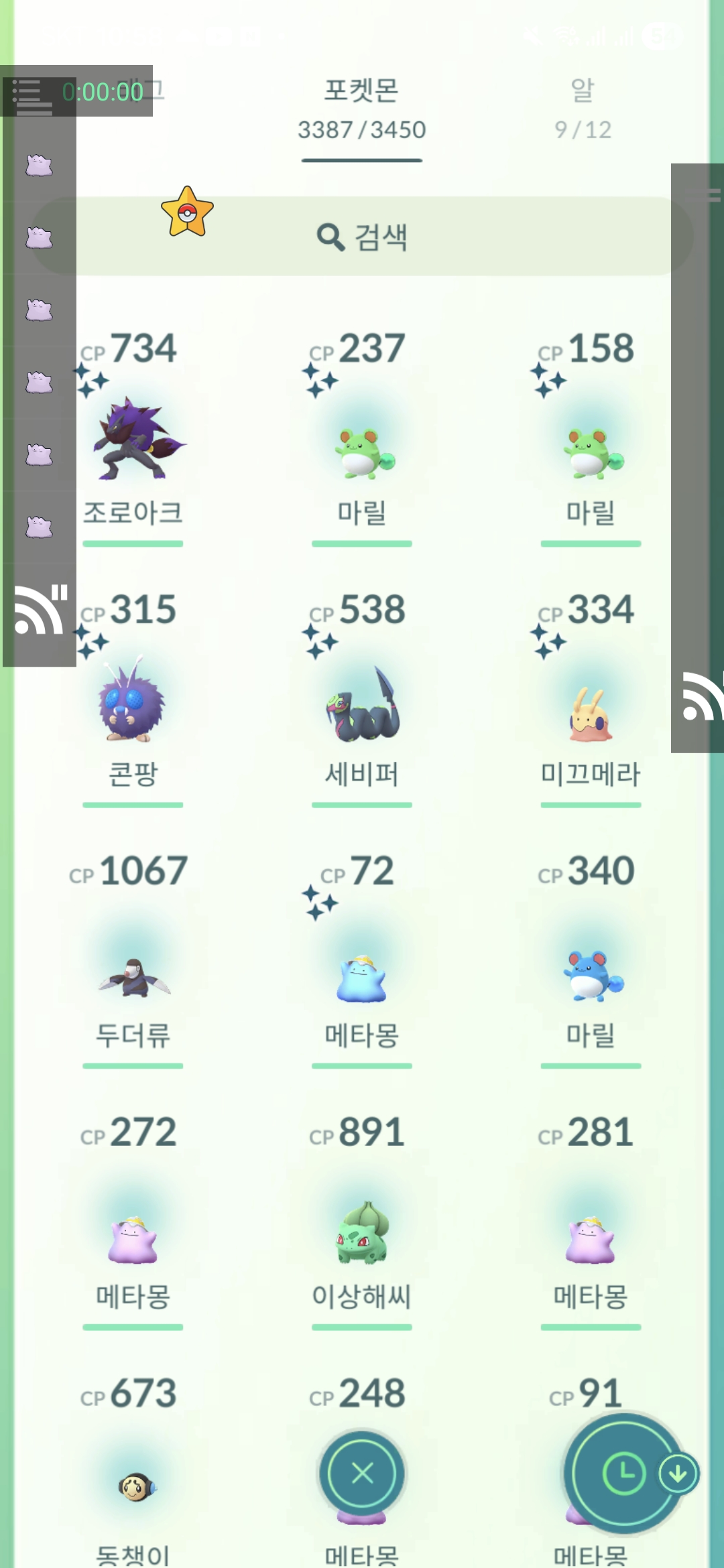Tap the star Pokéball favorite icon

(187, 212)
